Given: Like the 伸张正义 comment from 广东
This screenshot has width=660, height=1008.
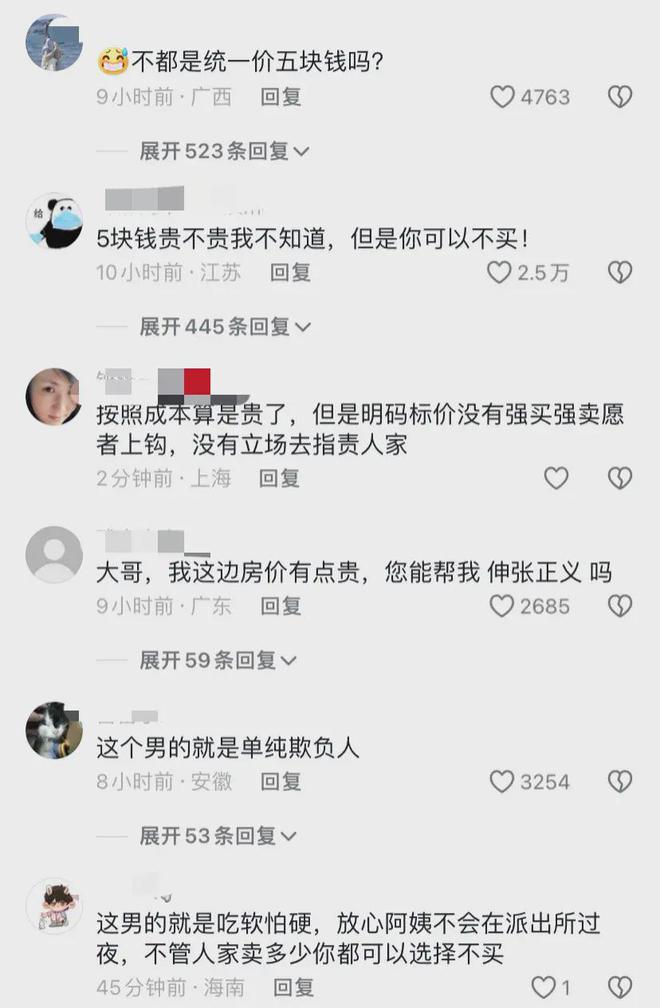Looking at the screenshot, I should tap(502, 606).
